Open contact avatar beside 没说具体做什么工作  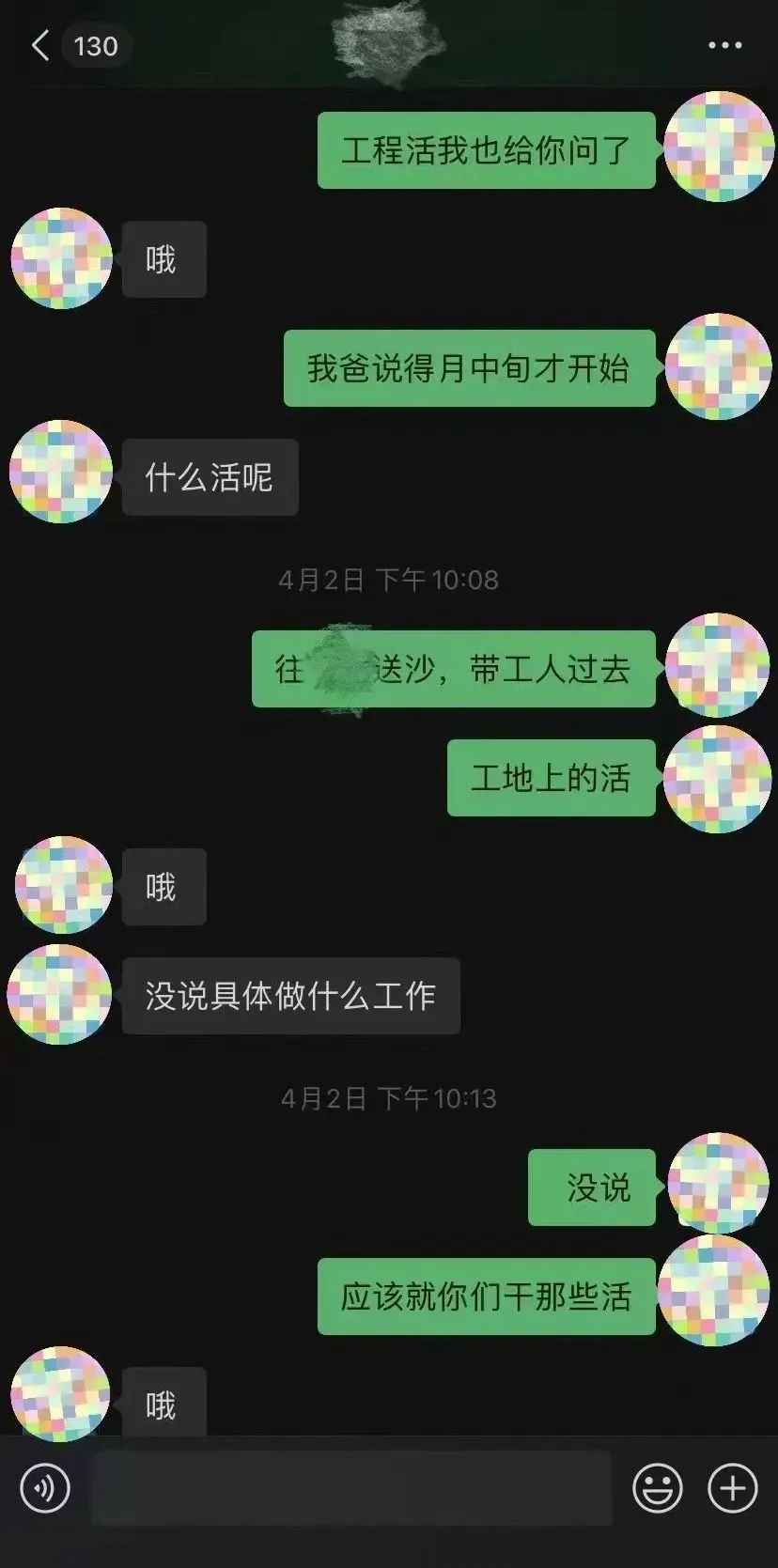point(59,994)
